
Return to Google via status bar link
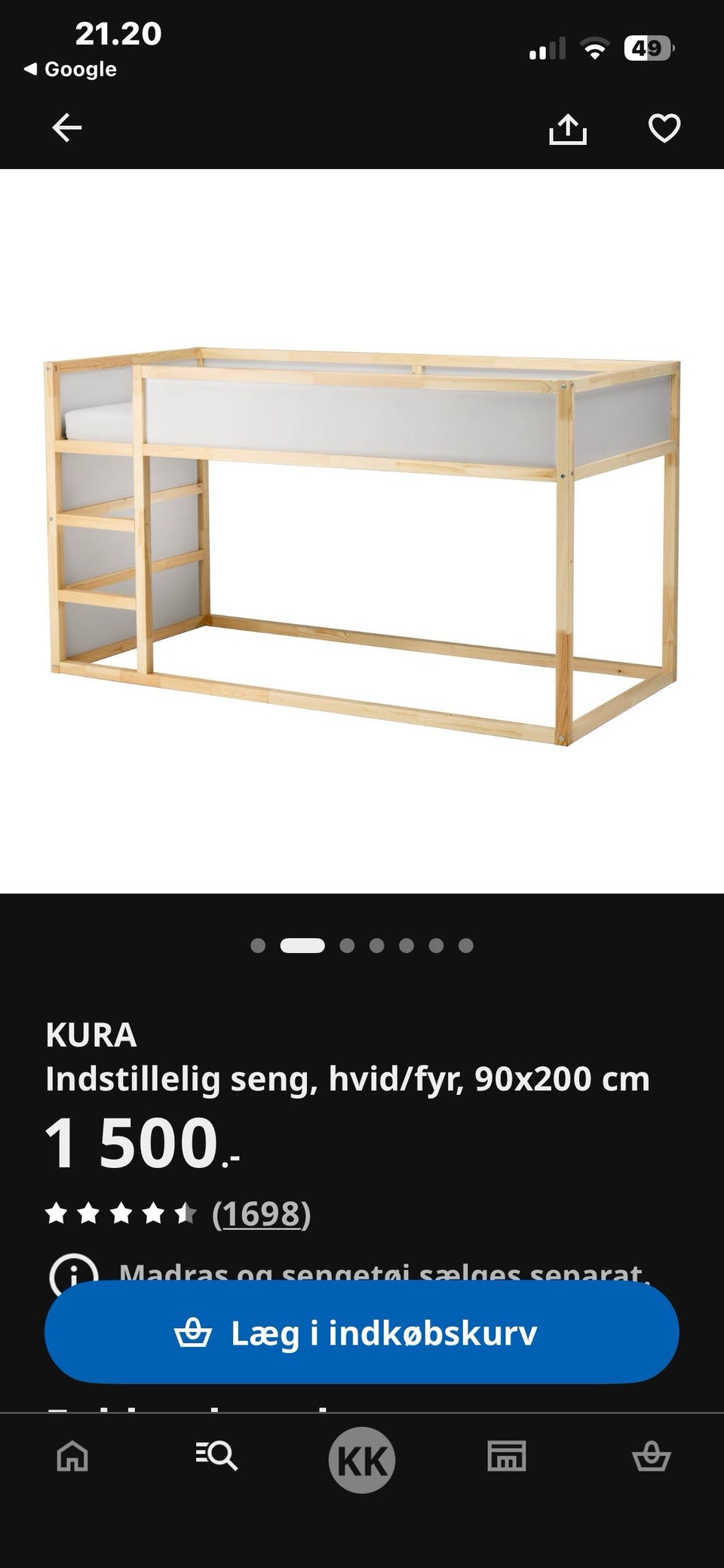[x=70, y=69]
